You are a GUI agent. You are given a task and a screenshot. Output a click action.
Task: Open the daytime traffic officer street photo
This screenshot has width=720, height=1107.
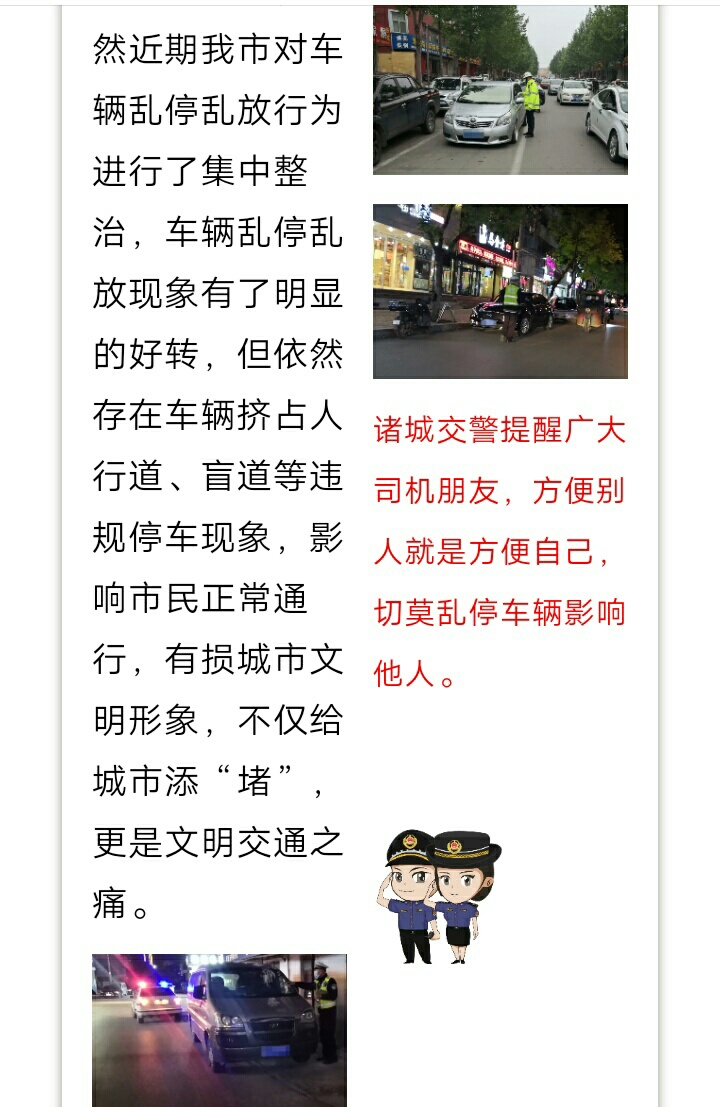500,90
